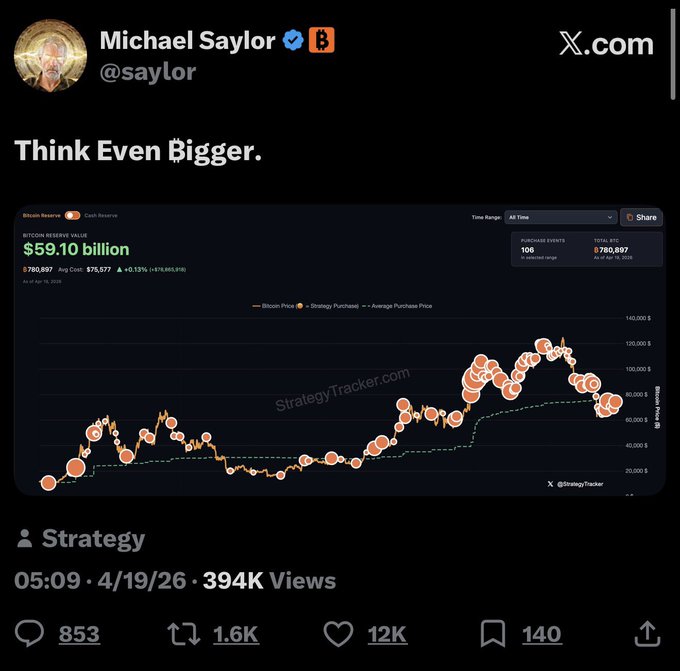Screen dimensions: 680x671
Task: Open Michael Saylor's profile picture
Action: [50, 53]
